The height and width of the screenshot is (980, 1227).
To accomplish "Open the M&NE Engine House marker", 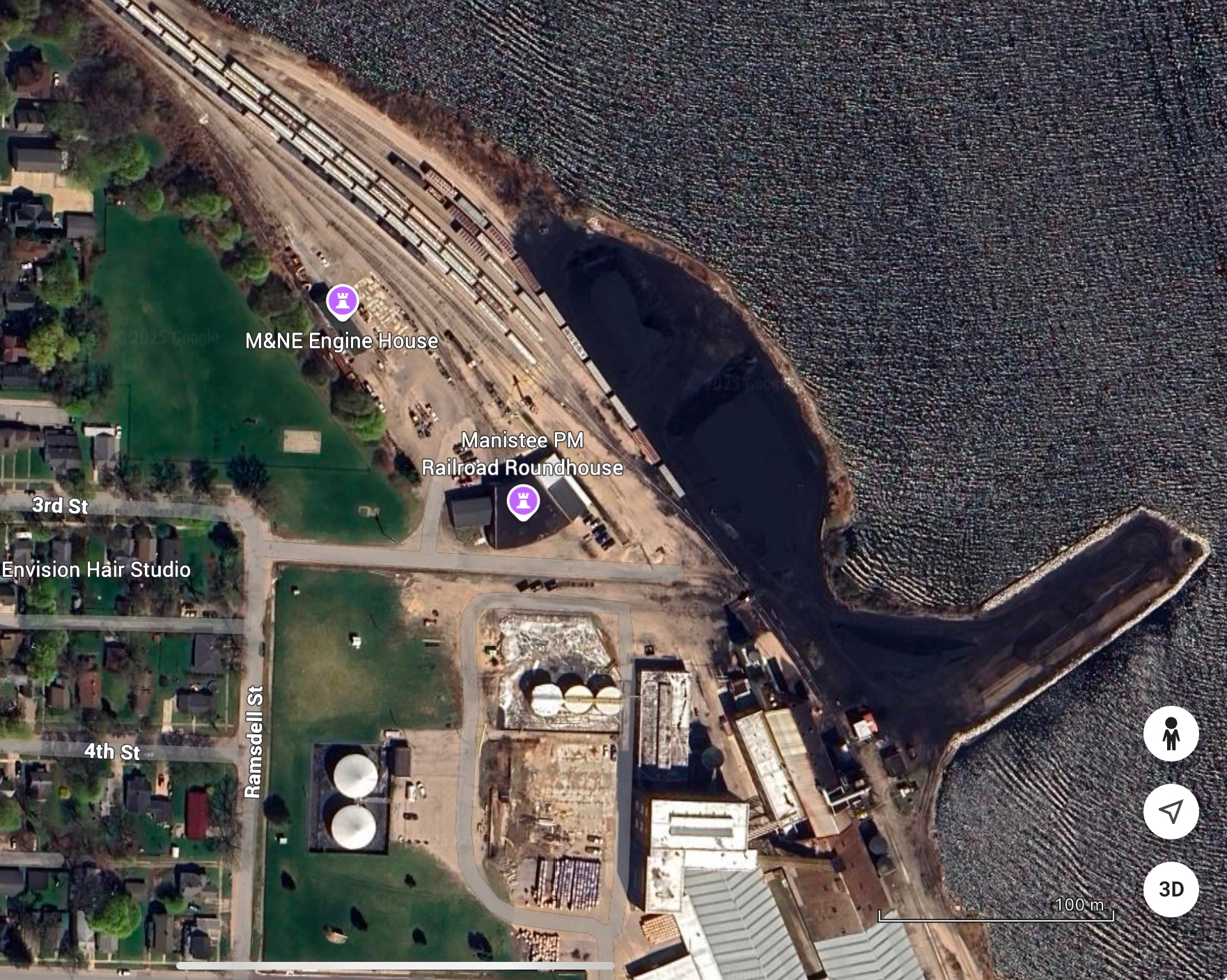I will coord(342,302).
